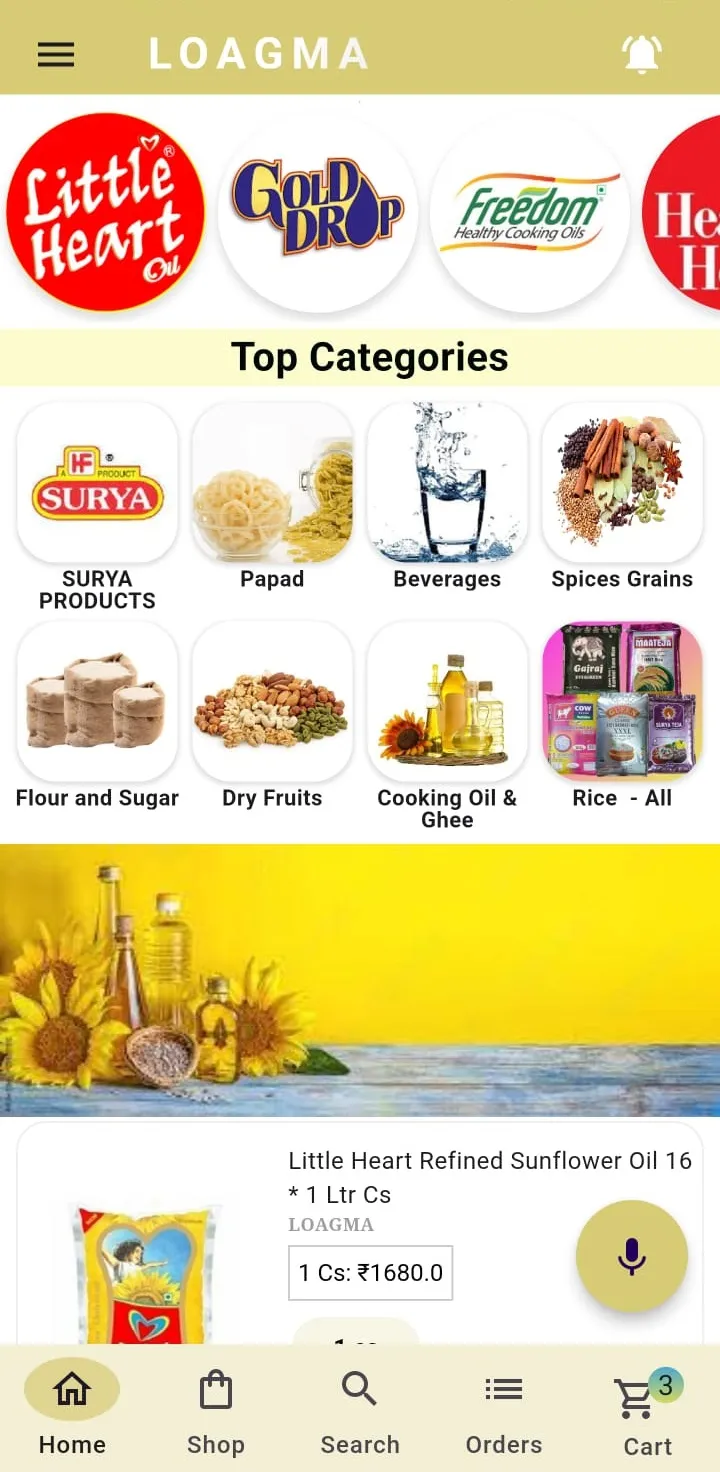Open the Spices Grains category
Viewport: 720px width, 1472px height.
622,483
